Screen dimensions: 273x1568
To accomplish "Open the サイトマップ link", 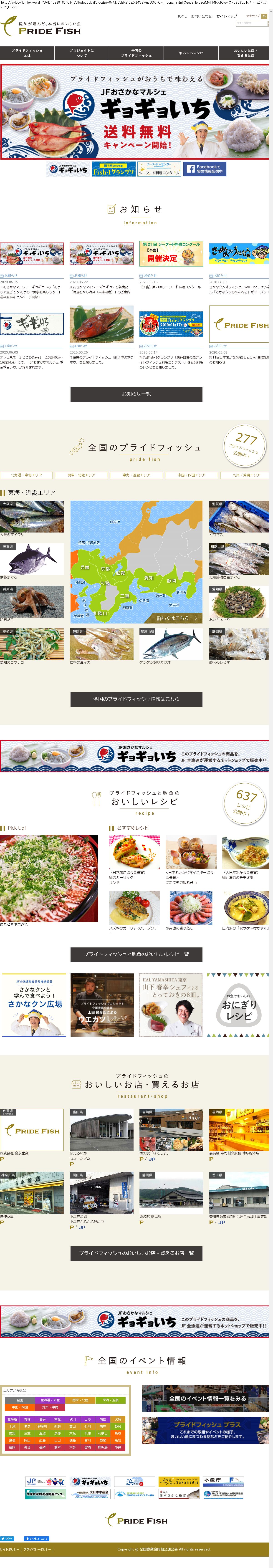I will [x=227, y=16].
